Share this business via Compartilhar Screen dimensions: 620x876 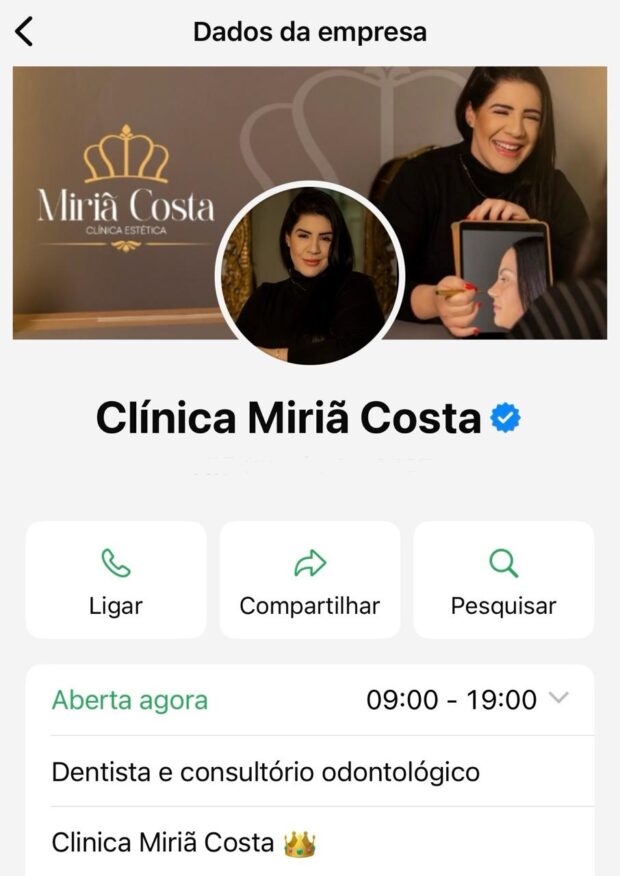click(310, 580)
